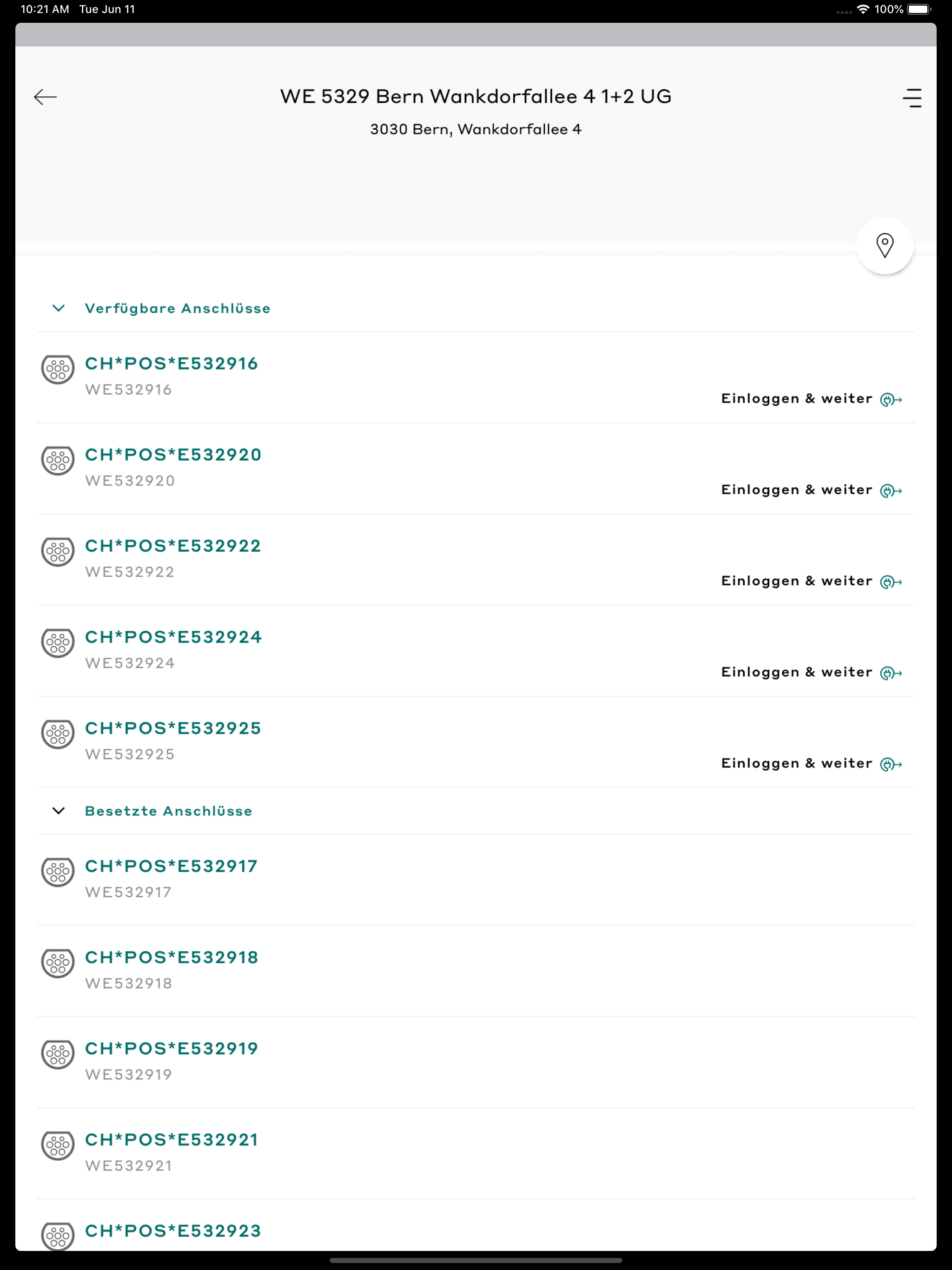The image size is (952, 1270).
Task: Open the filter options at top right
Action: (913, 97)
